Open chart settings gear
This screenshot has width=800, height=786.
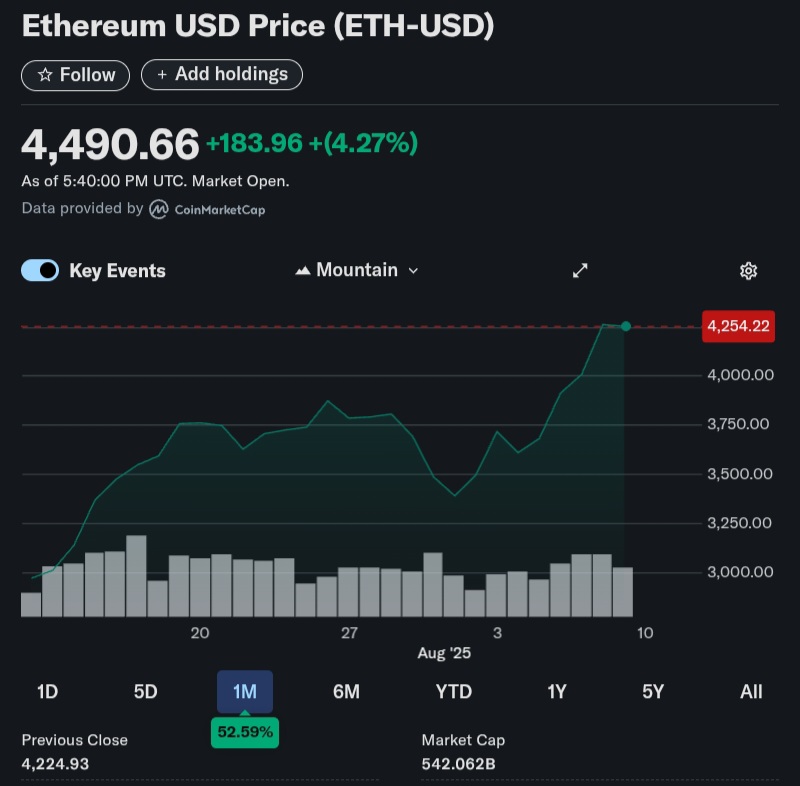click(748, 271)
